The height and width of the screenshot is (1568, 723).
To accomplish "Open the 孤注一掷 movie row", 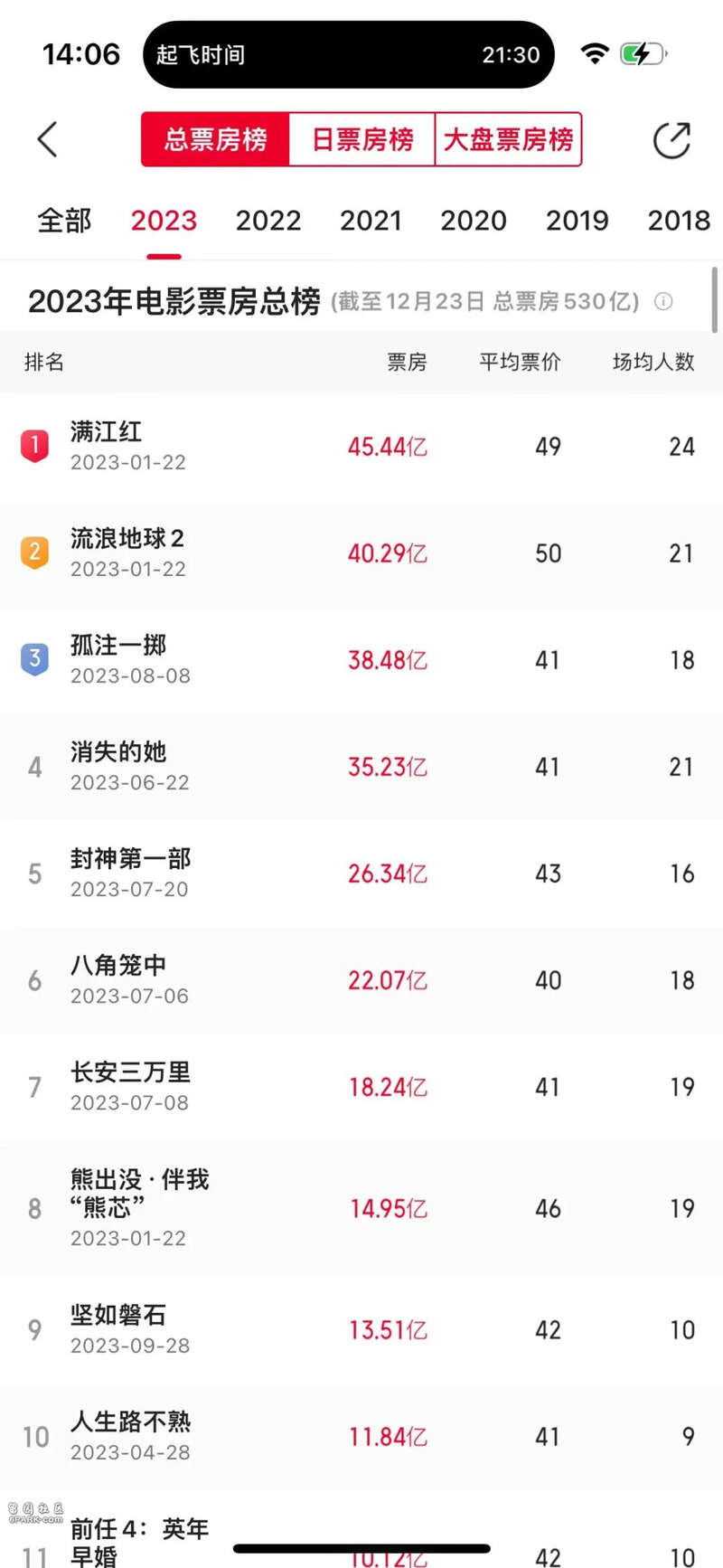I will point(361,660).
